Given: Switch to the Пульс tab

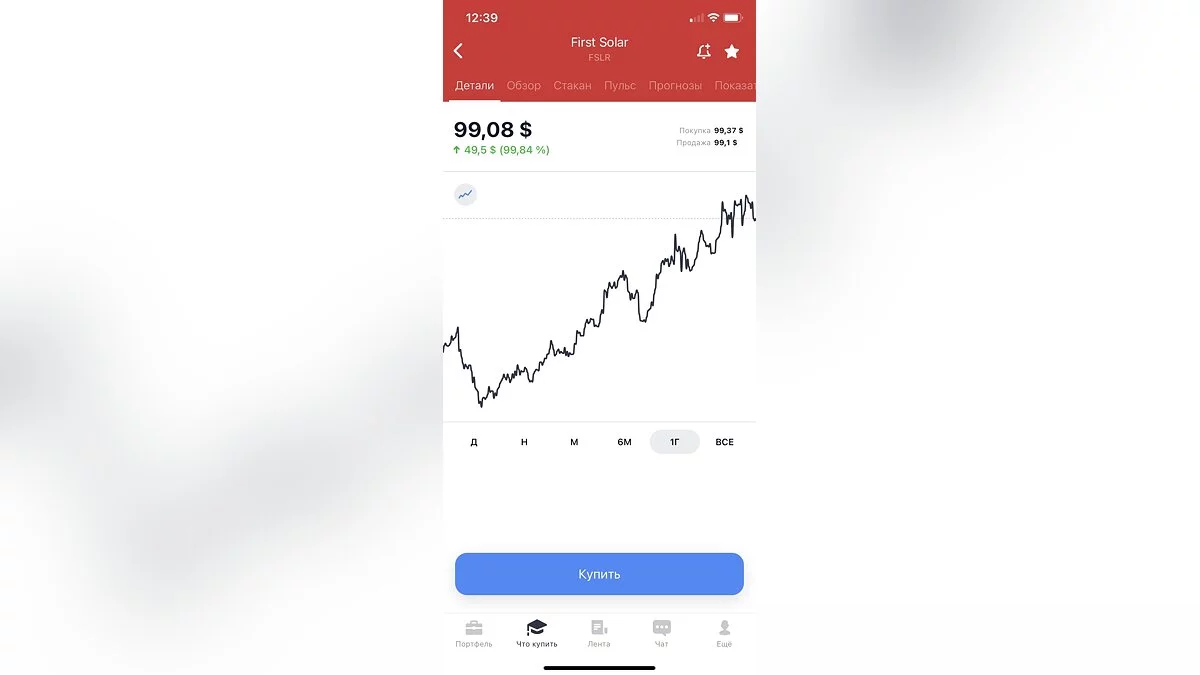Looking at the screenshot, I should click(x=620, y=86).
